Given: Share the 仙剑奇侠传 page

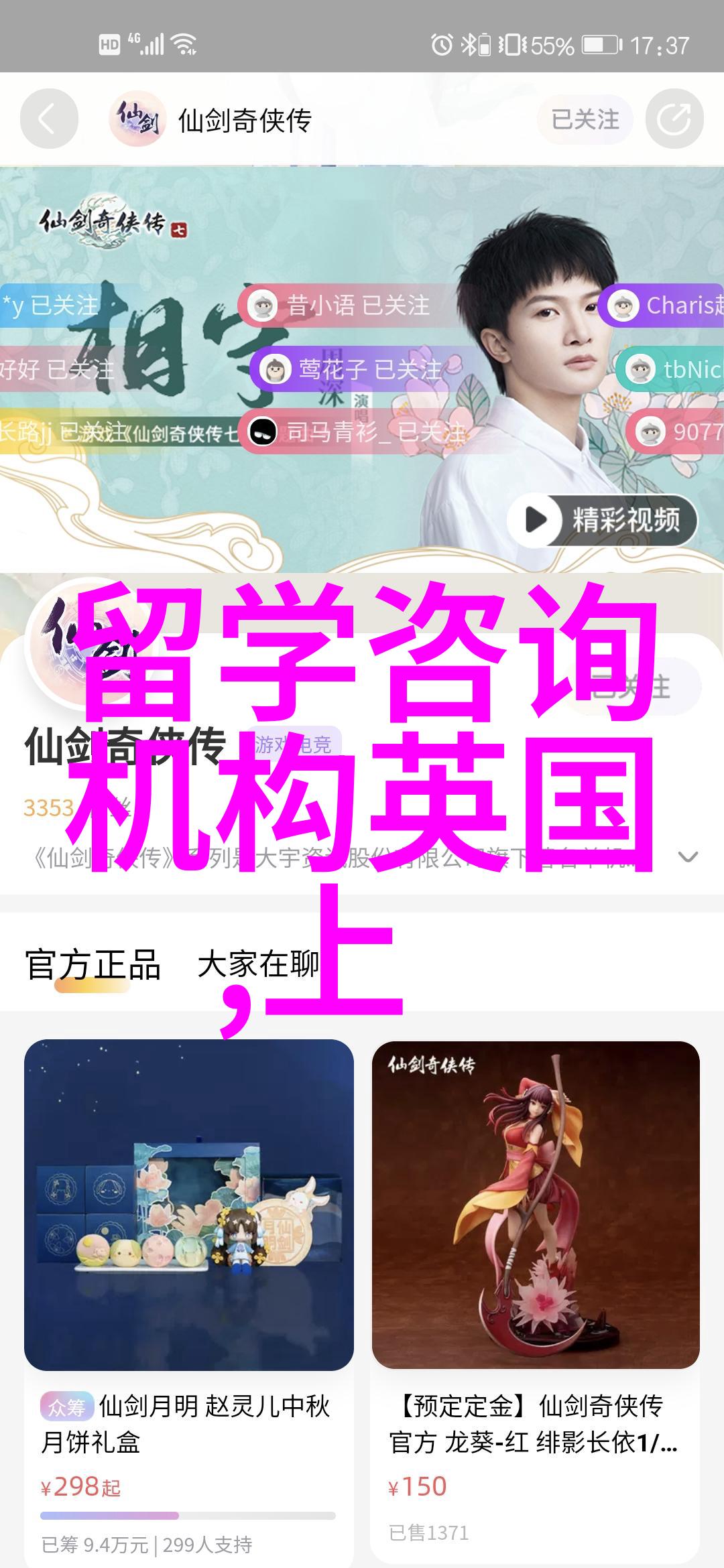Looking at the screenshot, I should tap(674, 120).
